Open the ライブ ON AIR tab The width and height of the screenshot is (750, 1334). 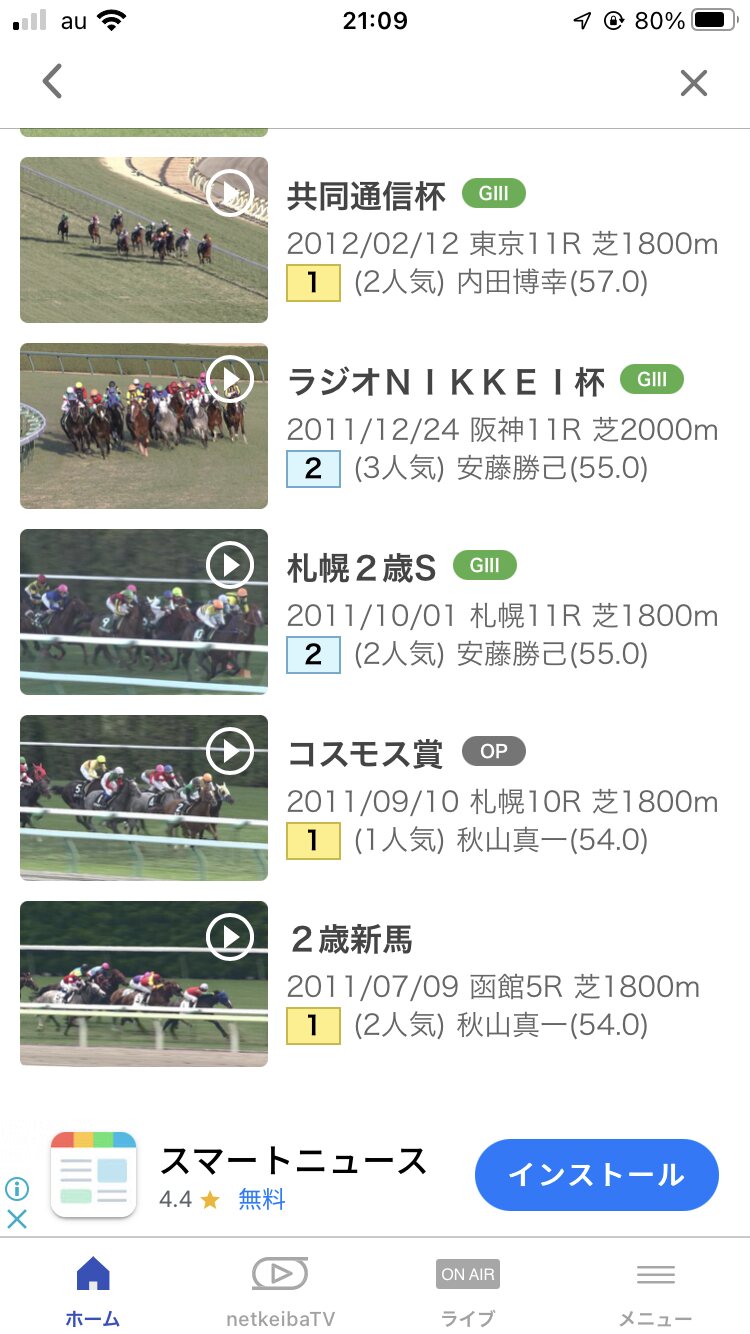[x=468, y=1291]
